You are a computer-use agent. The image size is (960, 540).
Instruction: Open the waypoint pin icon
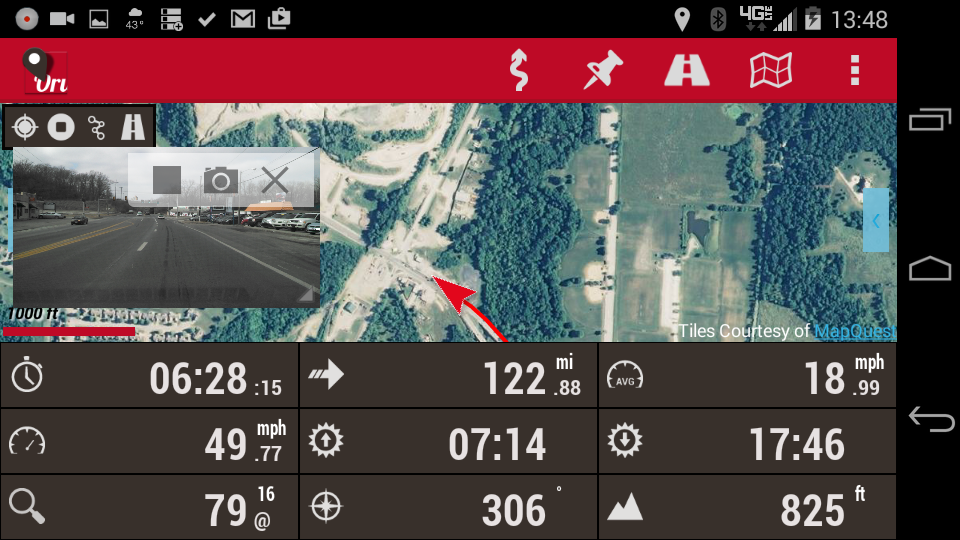tap(603, 70)
